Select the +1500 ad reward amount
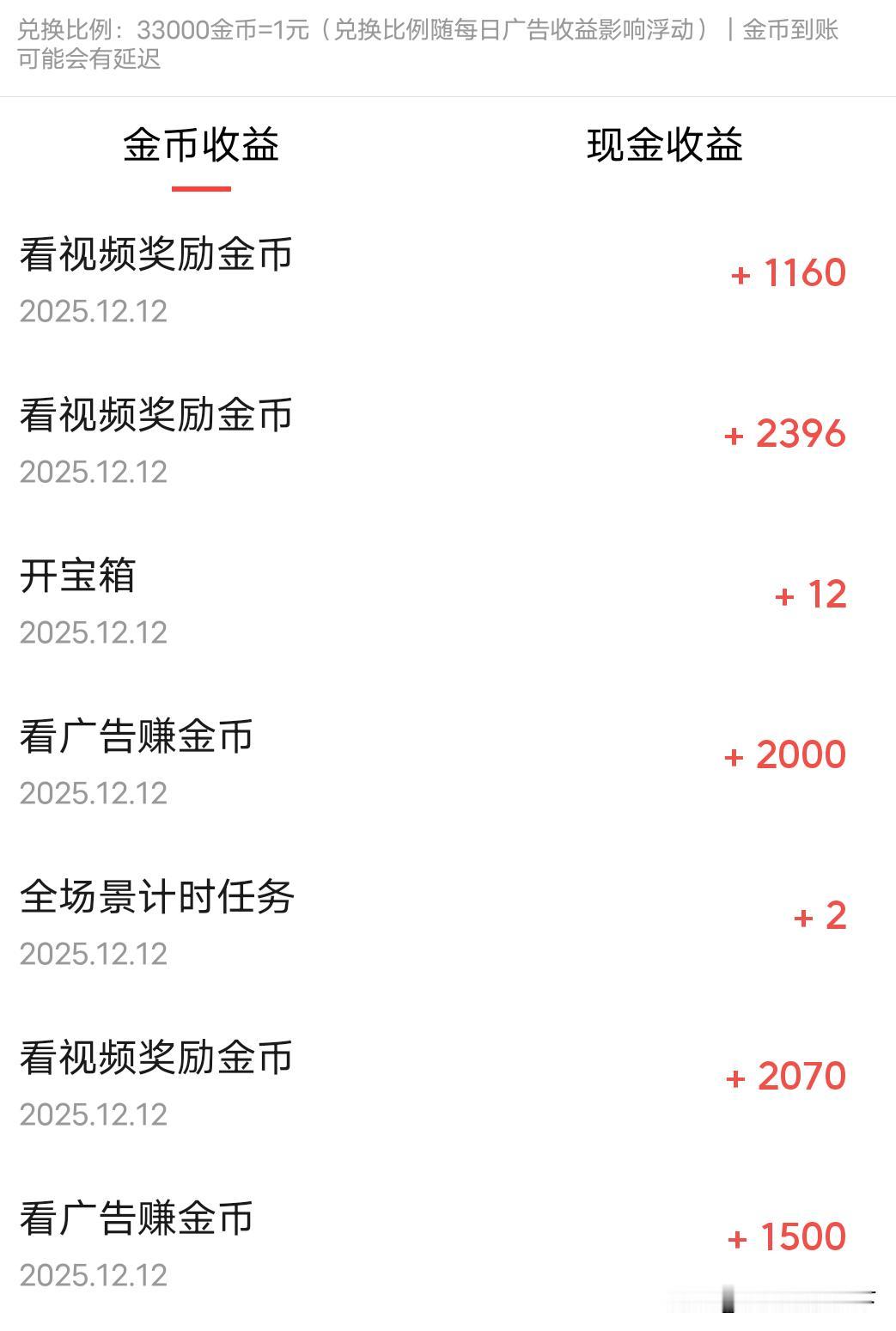 pos(784,1237)
